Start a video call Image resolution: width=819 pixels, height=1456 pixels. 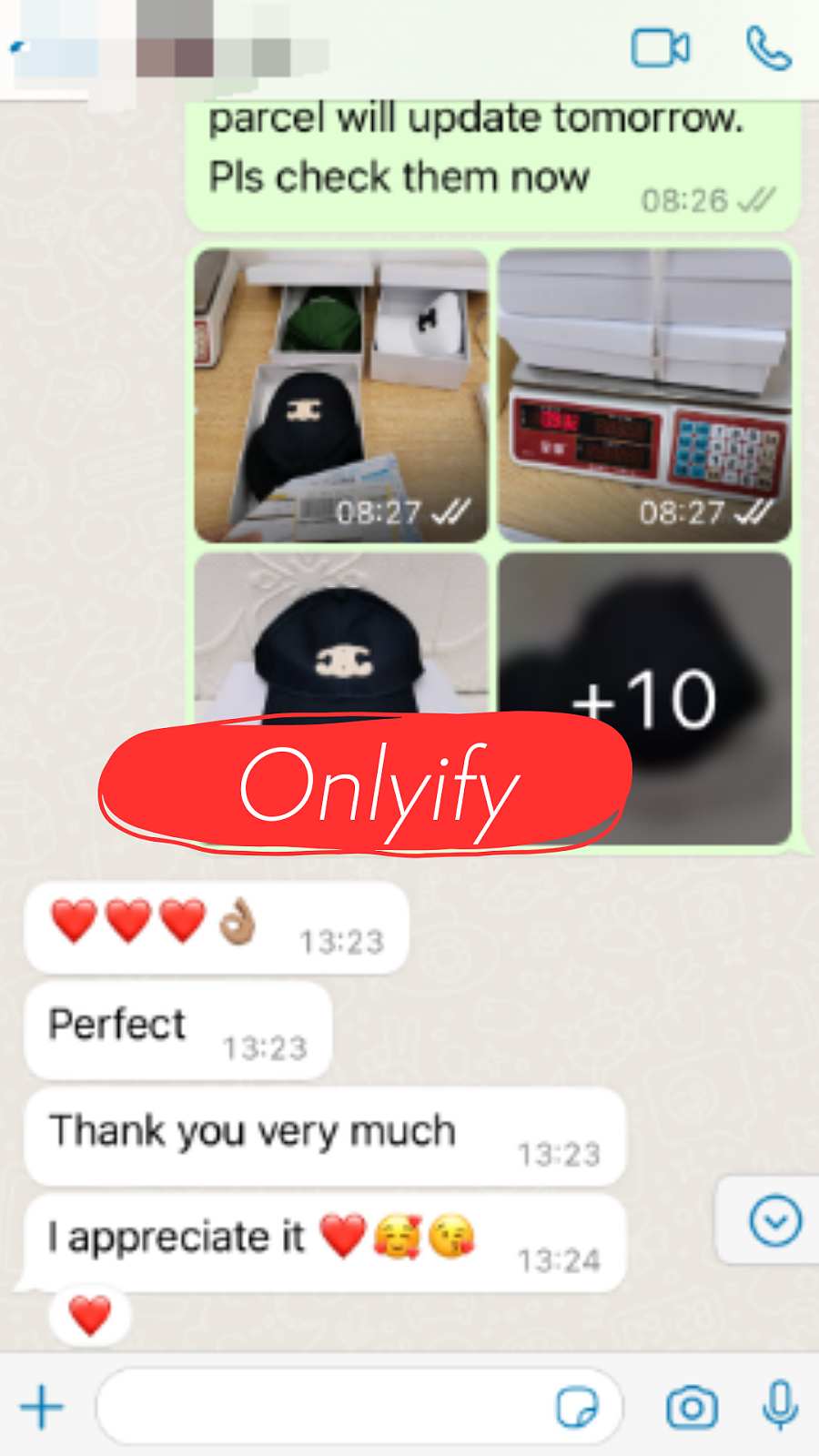(661, 48)
